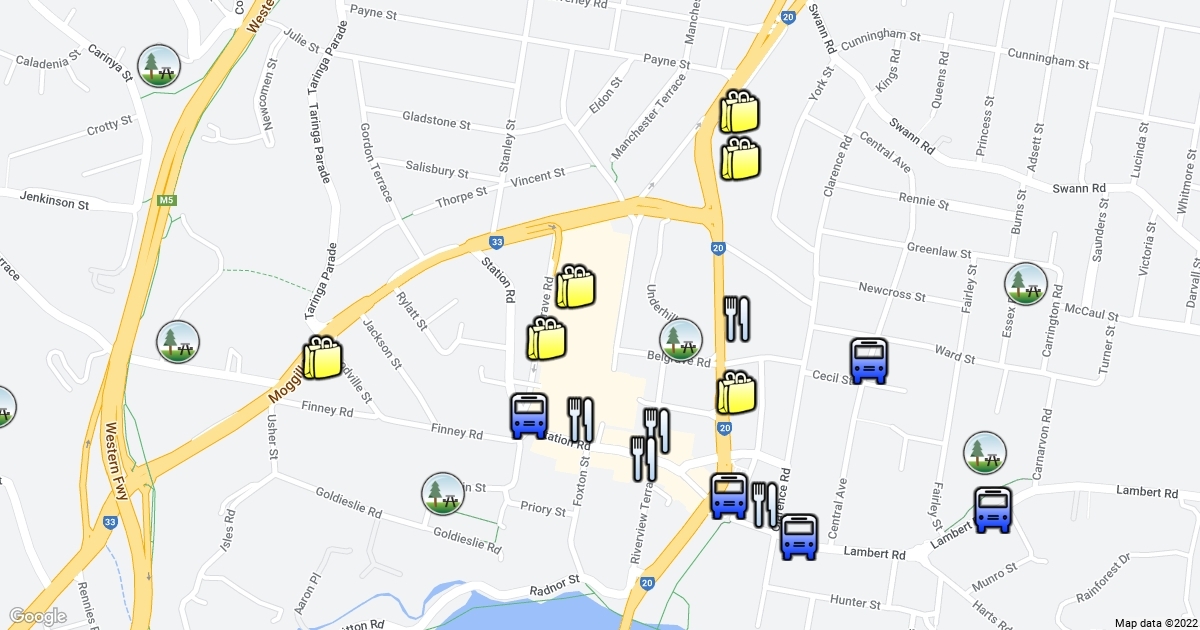Open the park marker beside Carinya St
Viewport: 1200px width, 630px height.
[x=159, y=66]
